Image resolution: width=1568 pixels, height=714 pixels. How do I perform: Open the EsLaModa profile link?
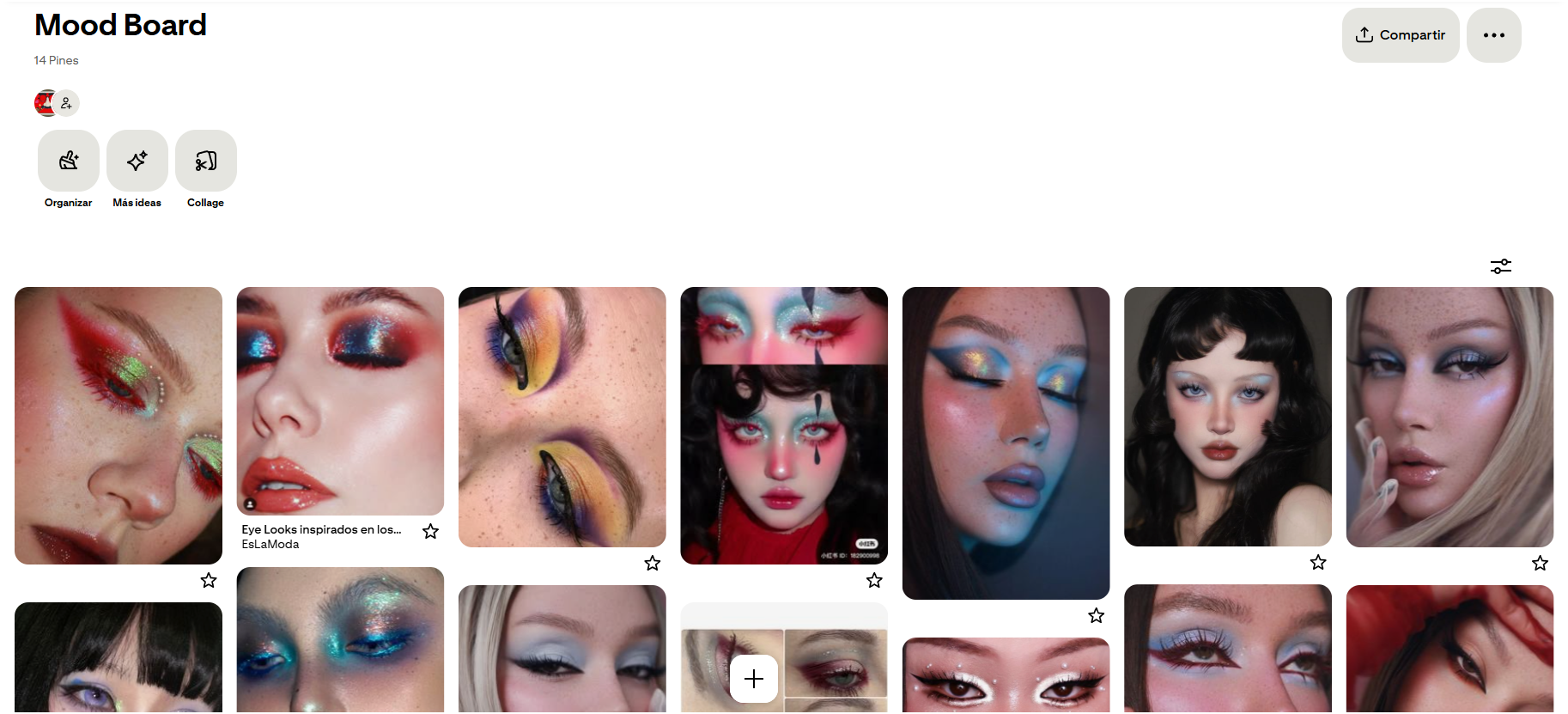point(270,545)
